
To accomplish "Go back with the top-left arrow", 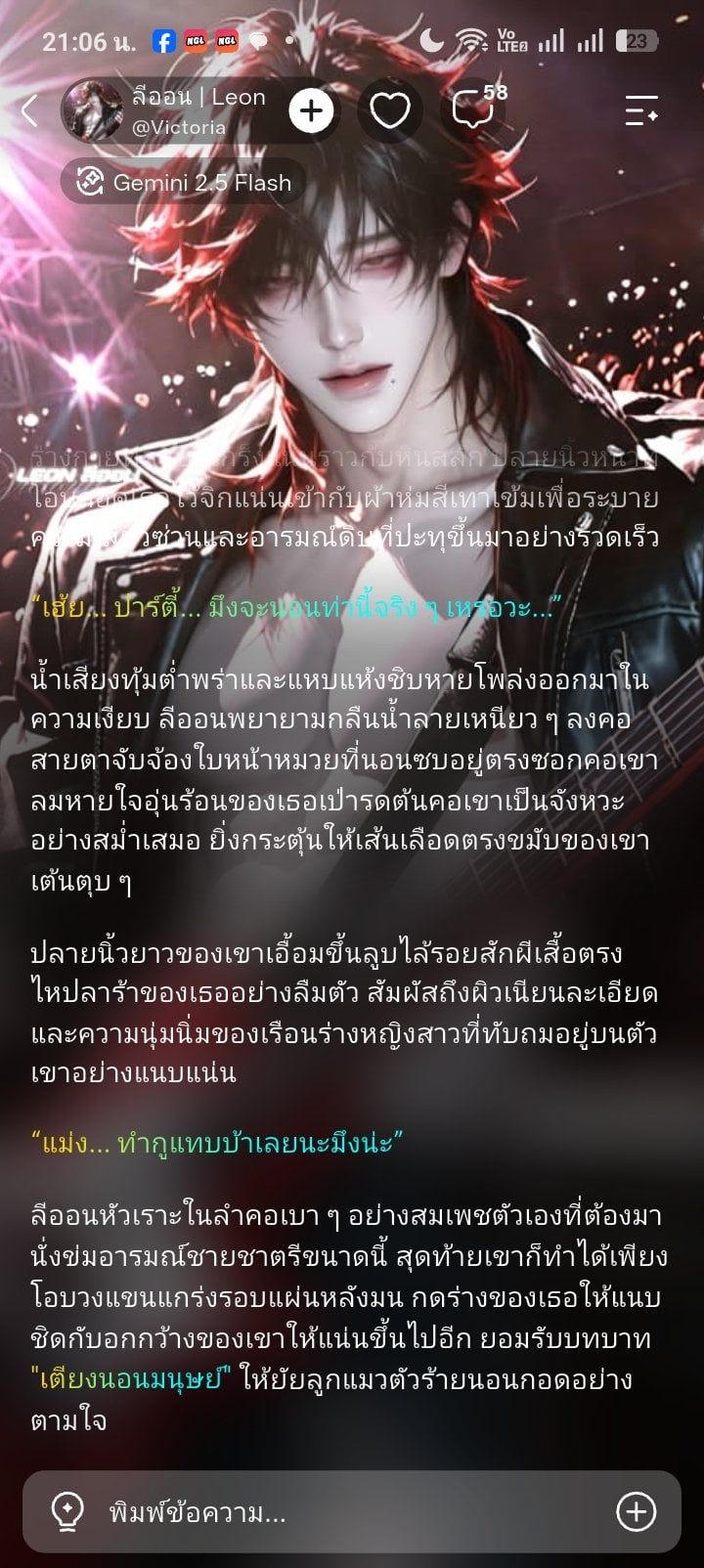I will coord(29,110).
